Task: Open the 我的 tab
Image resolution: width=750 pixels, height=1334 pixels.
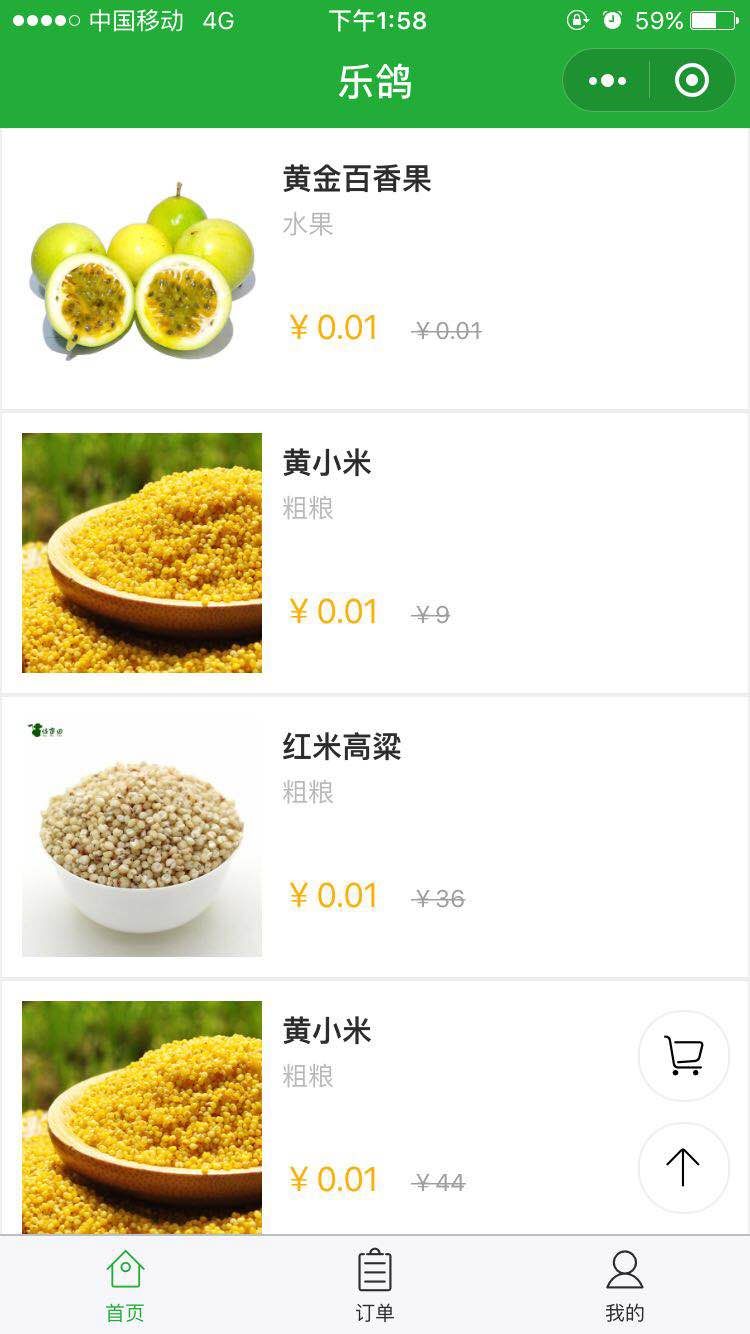Action: [x=625, y=1286]
